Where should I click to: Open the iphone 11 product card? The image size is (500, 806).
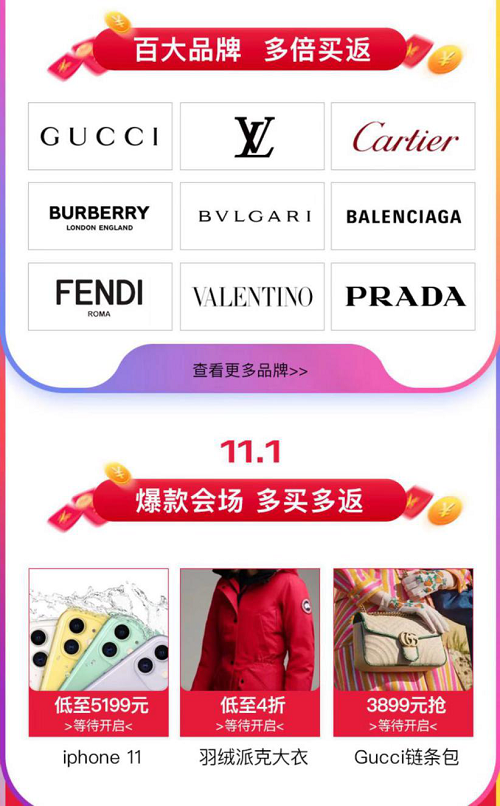tap(99, 668)
